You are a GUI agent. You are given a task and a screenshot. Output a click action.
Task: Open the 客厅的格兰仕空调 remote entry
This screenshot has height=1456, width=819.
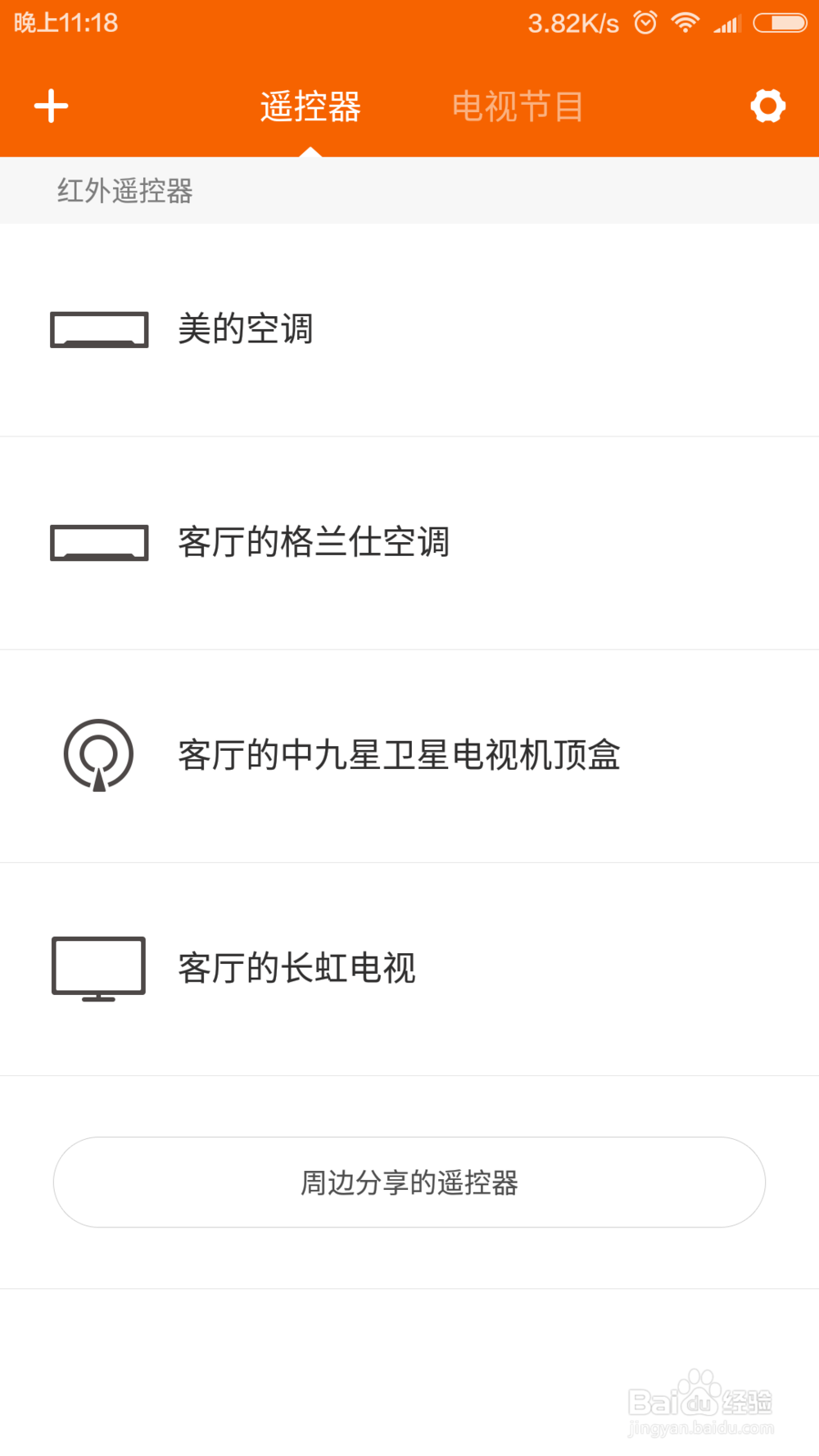click(315, 542)
